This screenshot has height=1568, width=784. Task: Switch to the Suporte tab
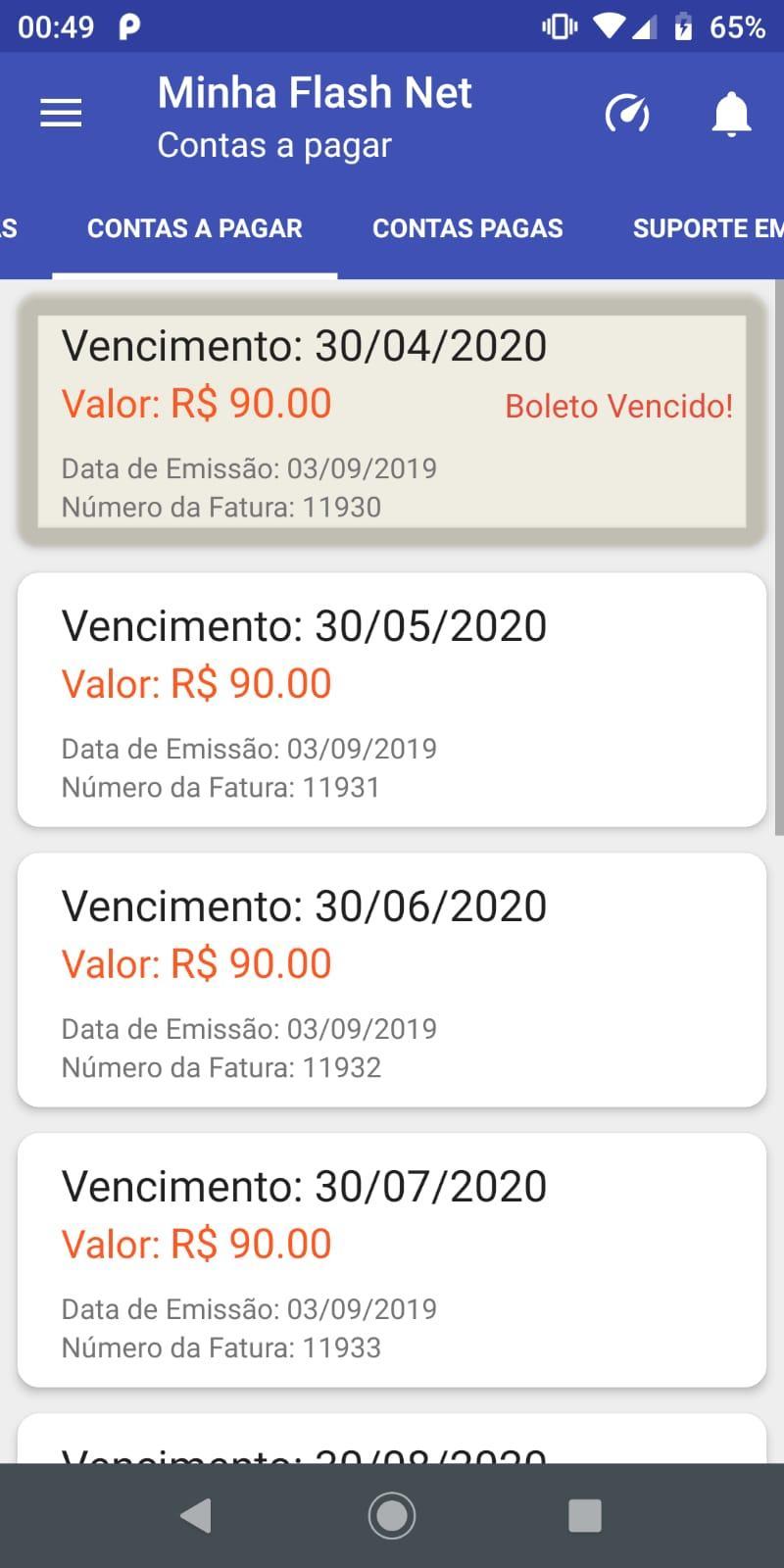[x=708, y=228]
